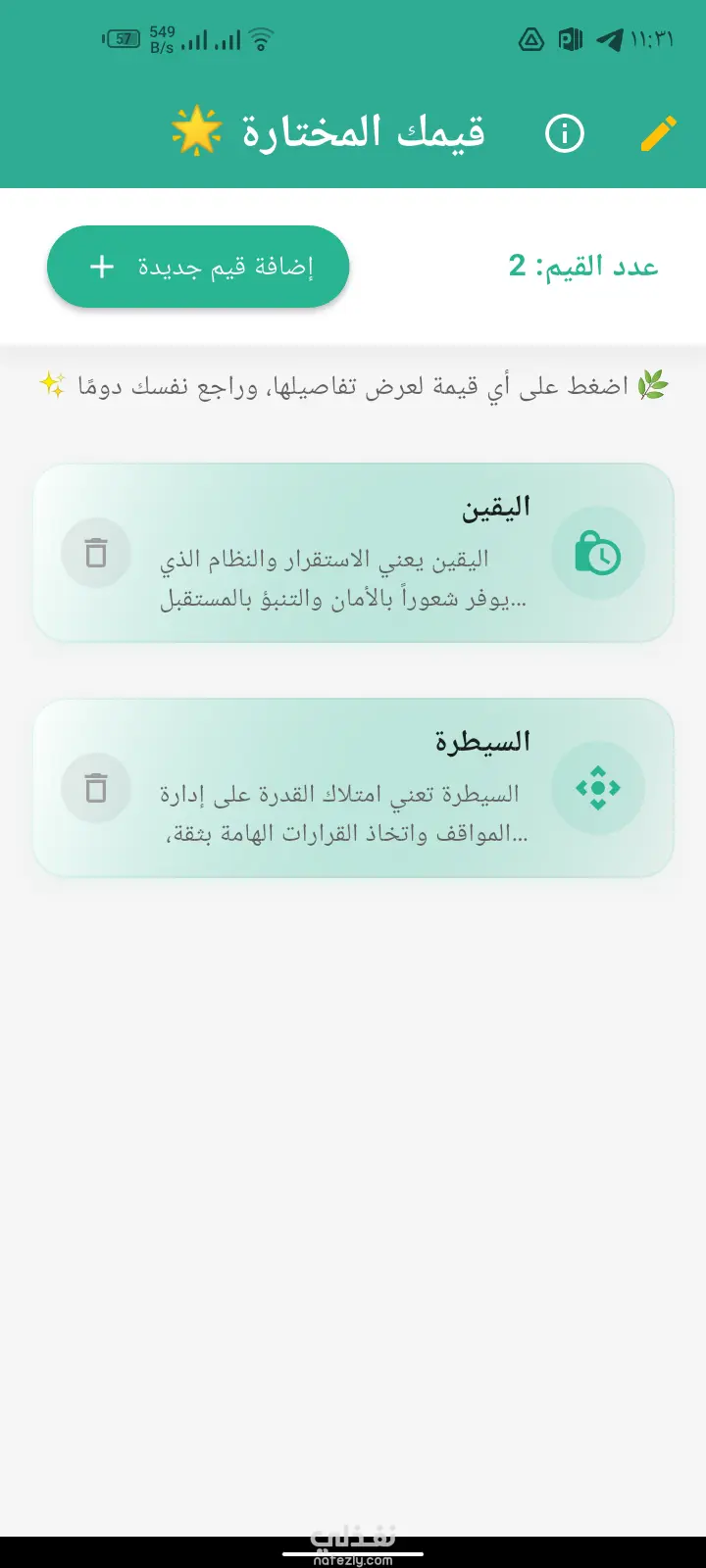
Task: Tap the إضافة قيم جديدة button
Action: [x=198, y=267]
